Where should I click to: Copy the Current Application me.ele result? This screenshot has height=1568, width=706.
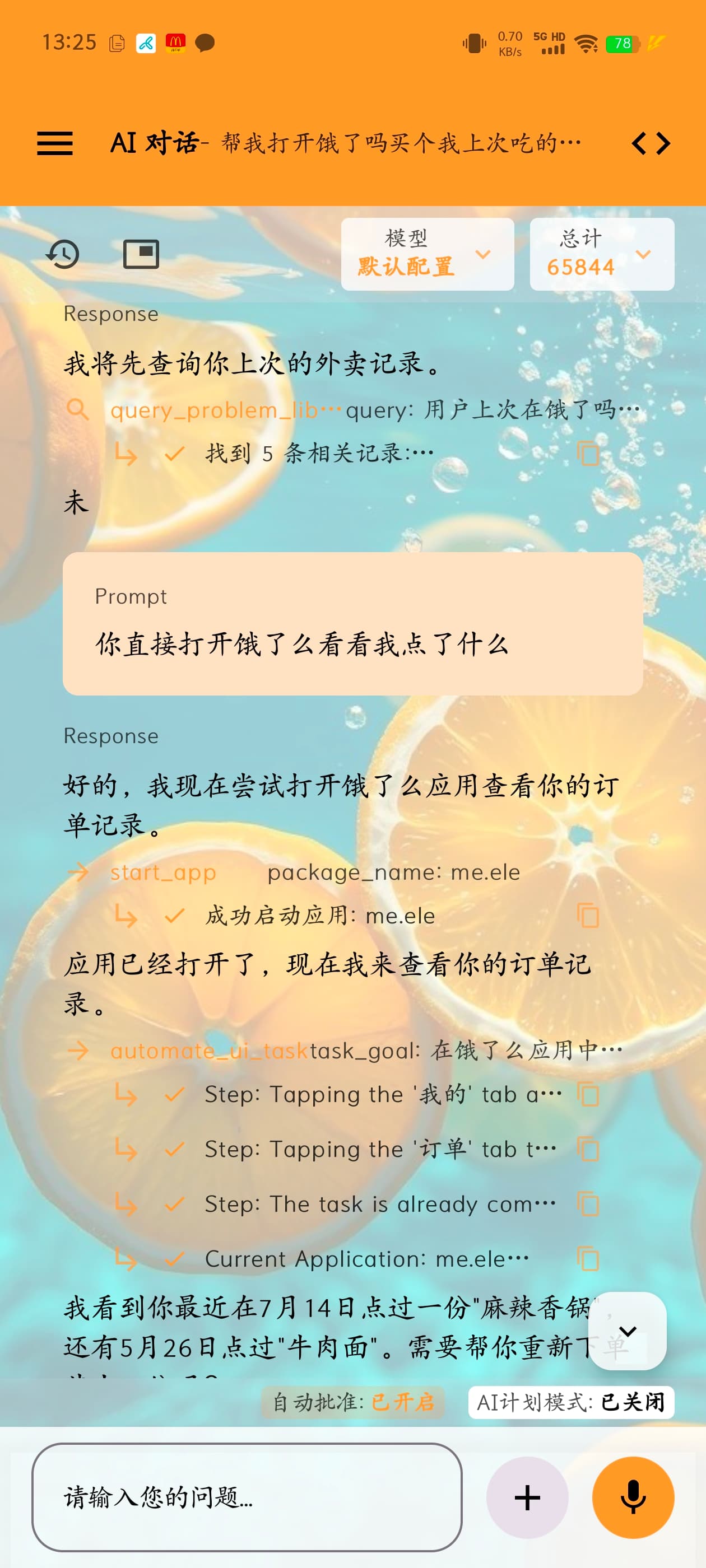click(x=588, y=1259)
